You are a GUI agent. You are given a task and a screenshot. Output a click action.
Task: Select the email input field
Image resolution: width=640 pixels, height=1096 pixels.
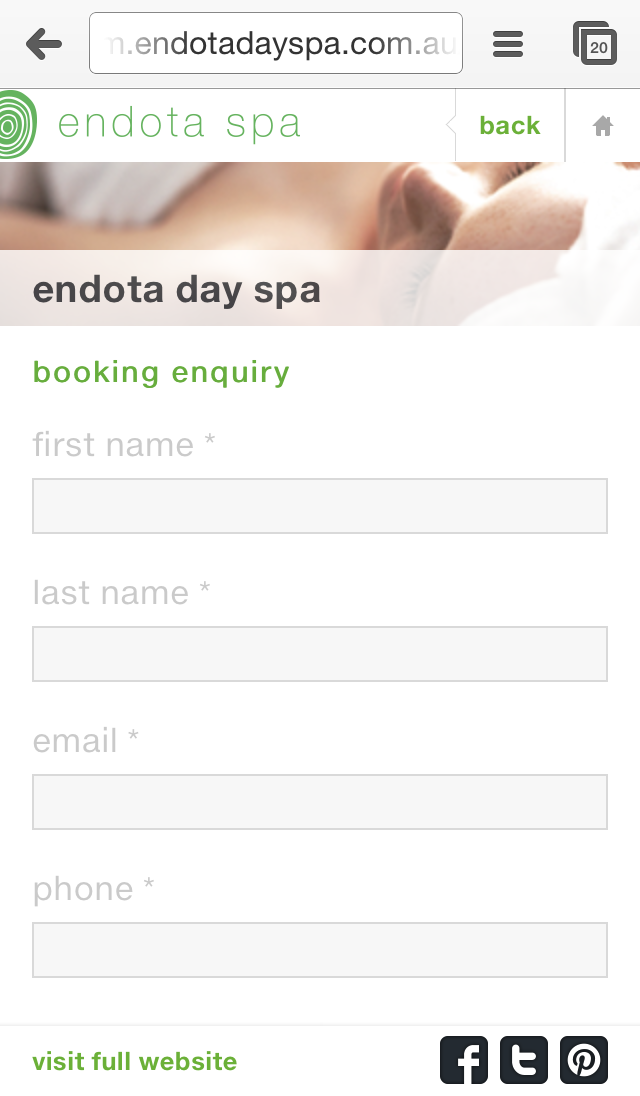pyautogui.click(x=320, y=802)
